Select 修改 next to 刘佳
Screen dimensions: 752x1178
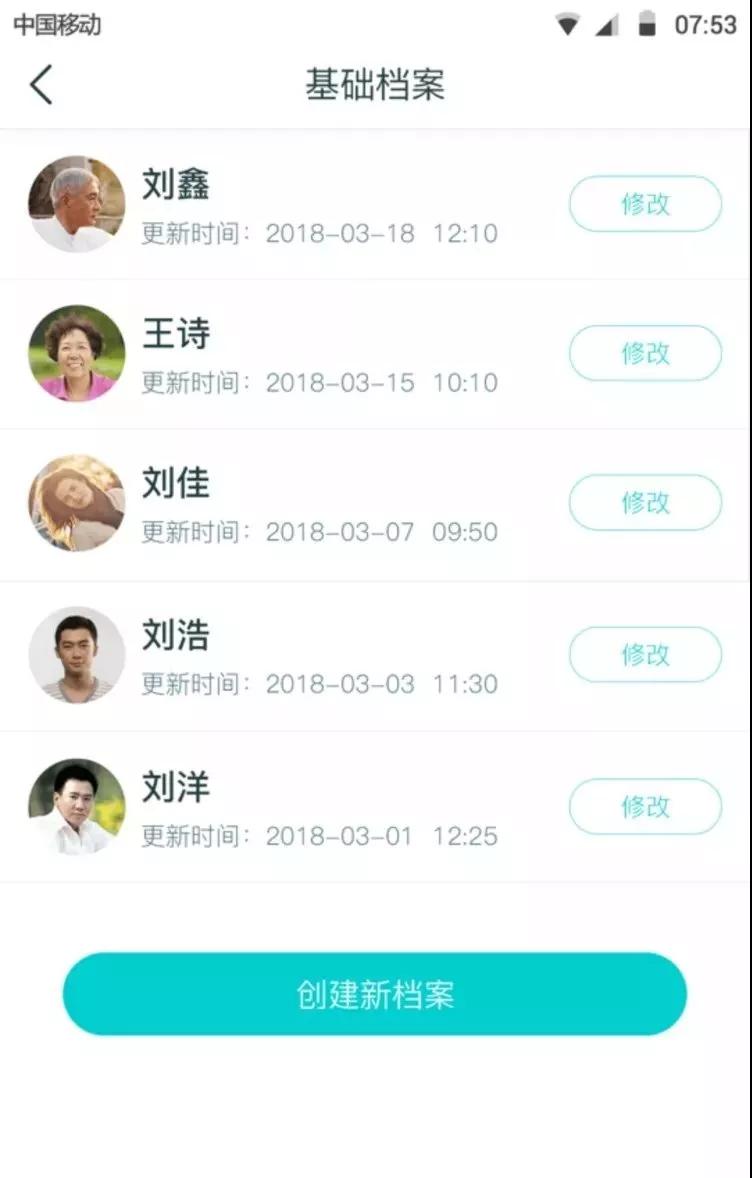tap(645, 502)
